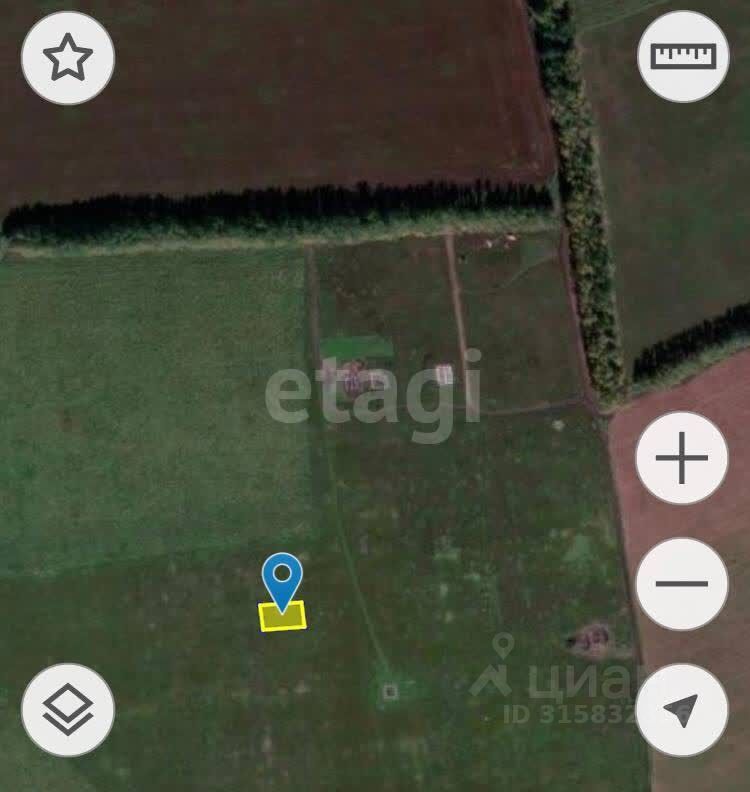
Task: Zoom out with the minus button
Action: click(682, 583)
